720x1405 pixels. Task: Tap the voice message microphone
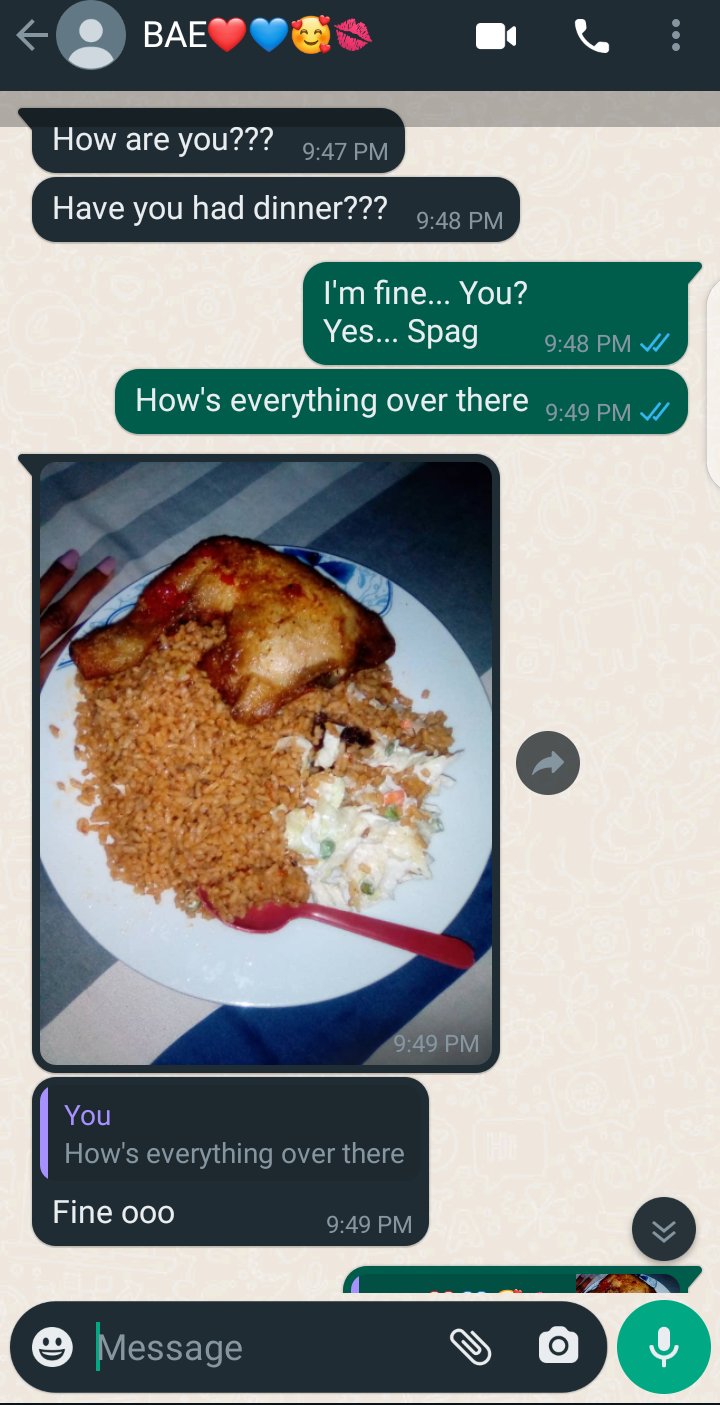tap(663, 1347)
